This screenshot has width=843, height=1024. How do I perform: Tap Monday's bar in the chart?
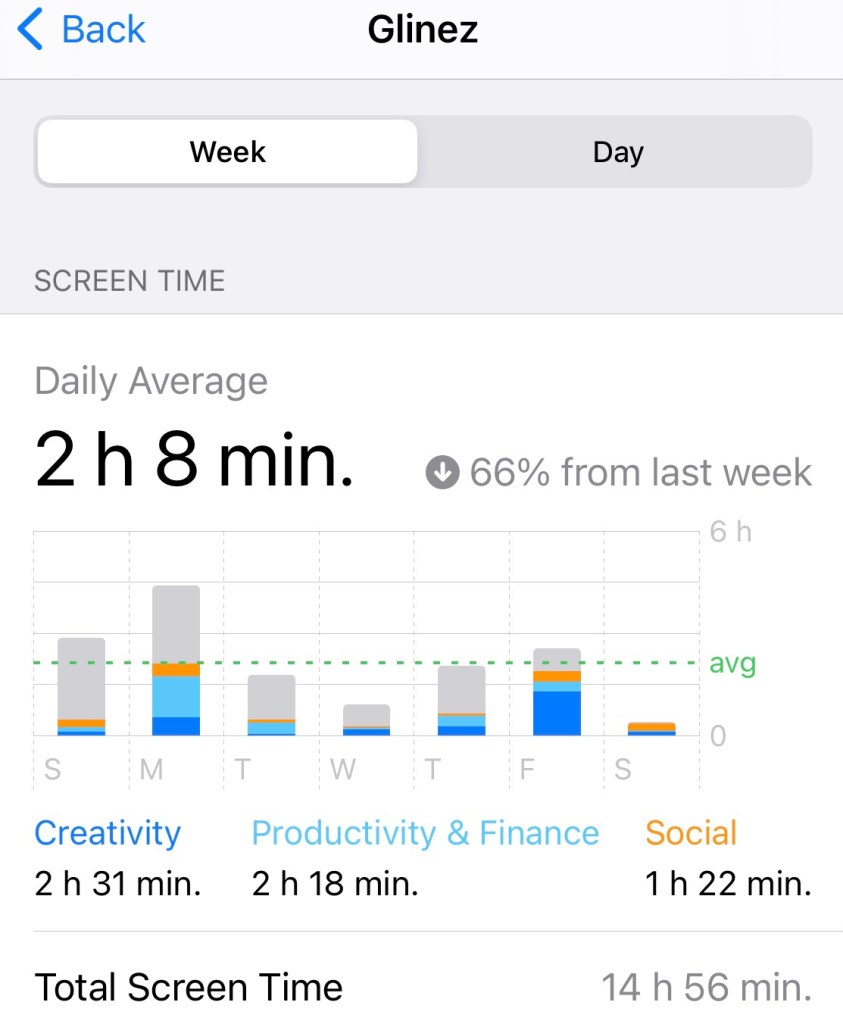(x=176, y=660)
